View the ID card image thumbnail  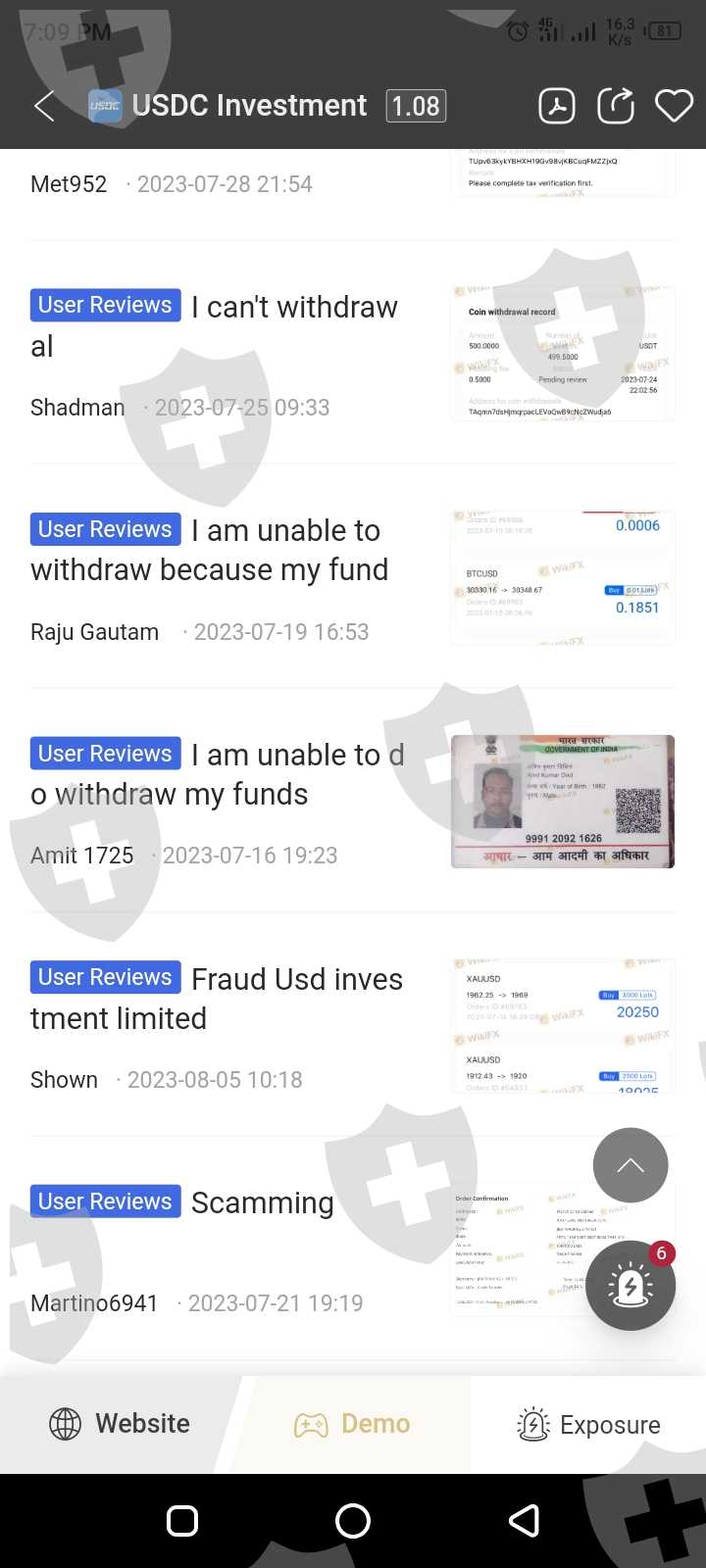(x=563, y=802)
